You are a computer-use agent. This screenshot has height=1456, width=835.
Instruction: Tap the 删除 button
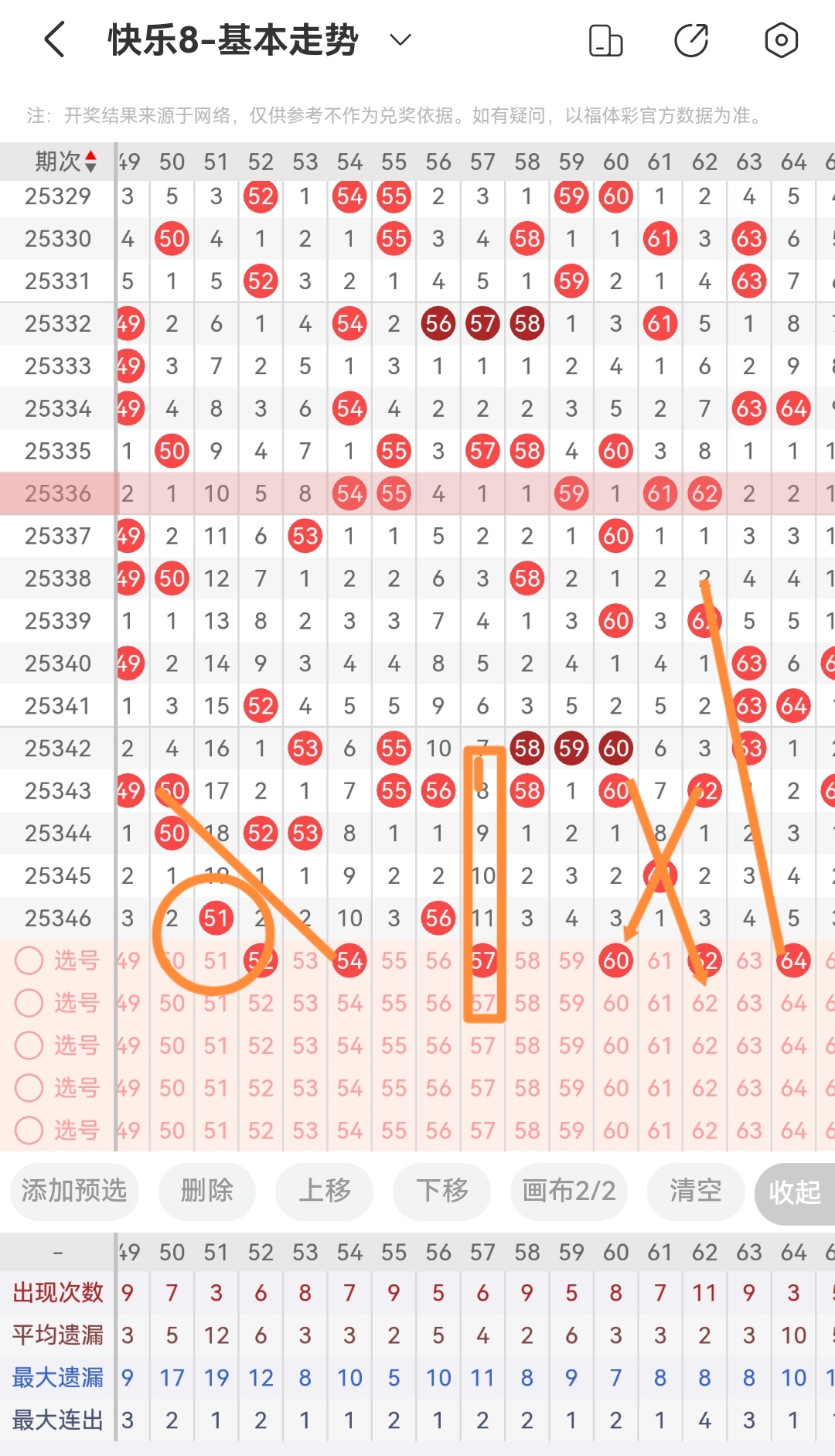click(x=206, y=1191)
